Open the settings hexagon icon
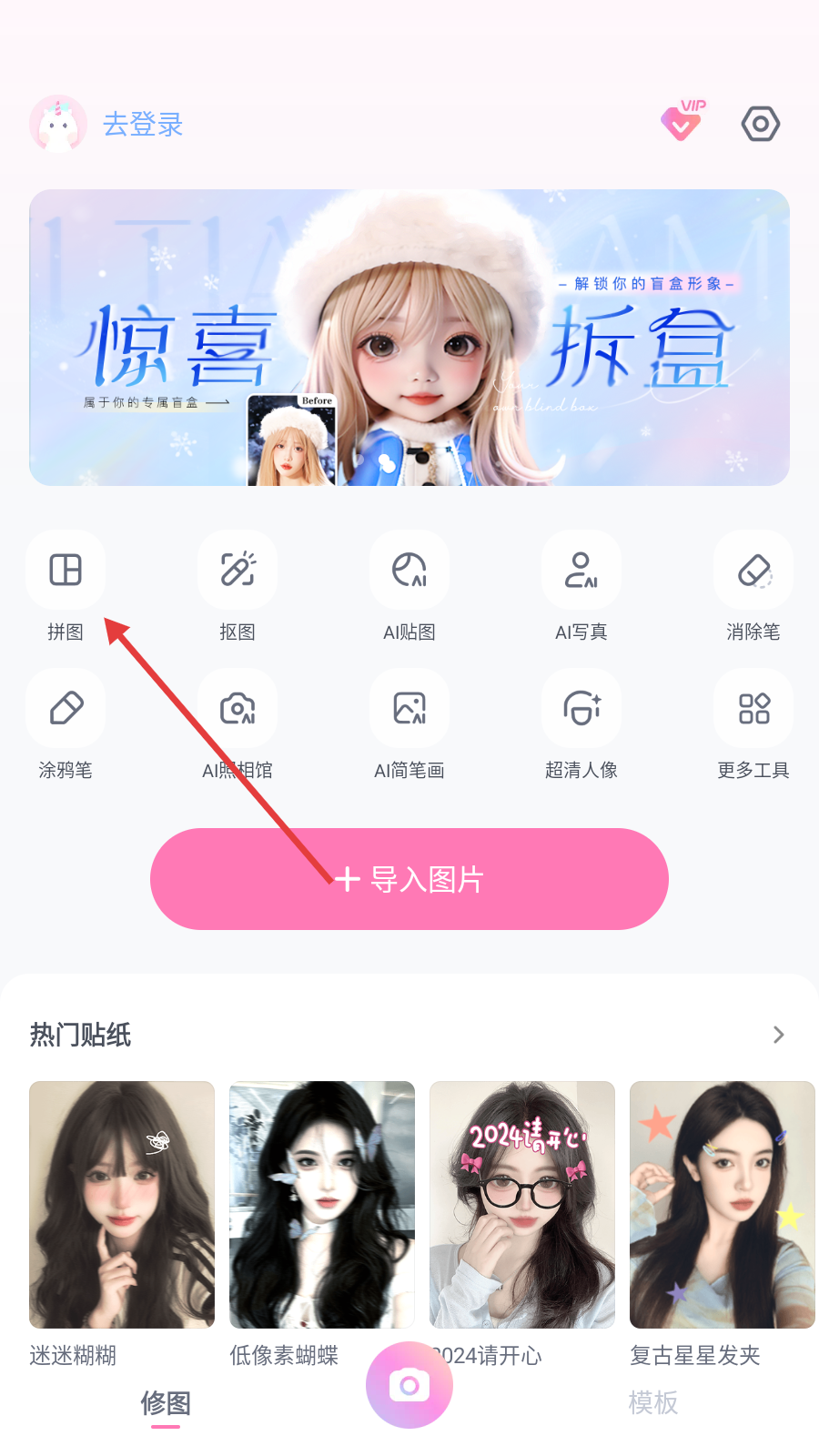 (760, 124)
